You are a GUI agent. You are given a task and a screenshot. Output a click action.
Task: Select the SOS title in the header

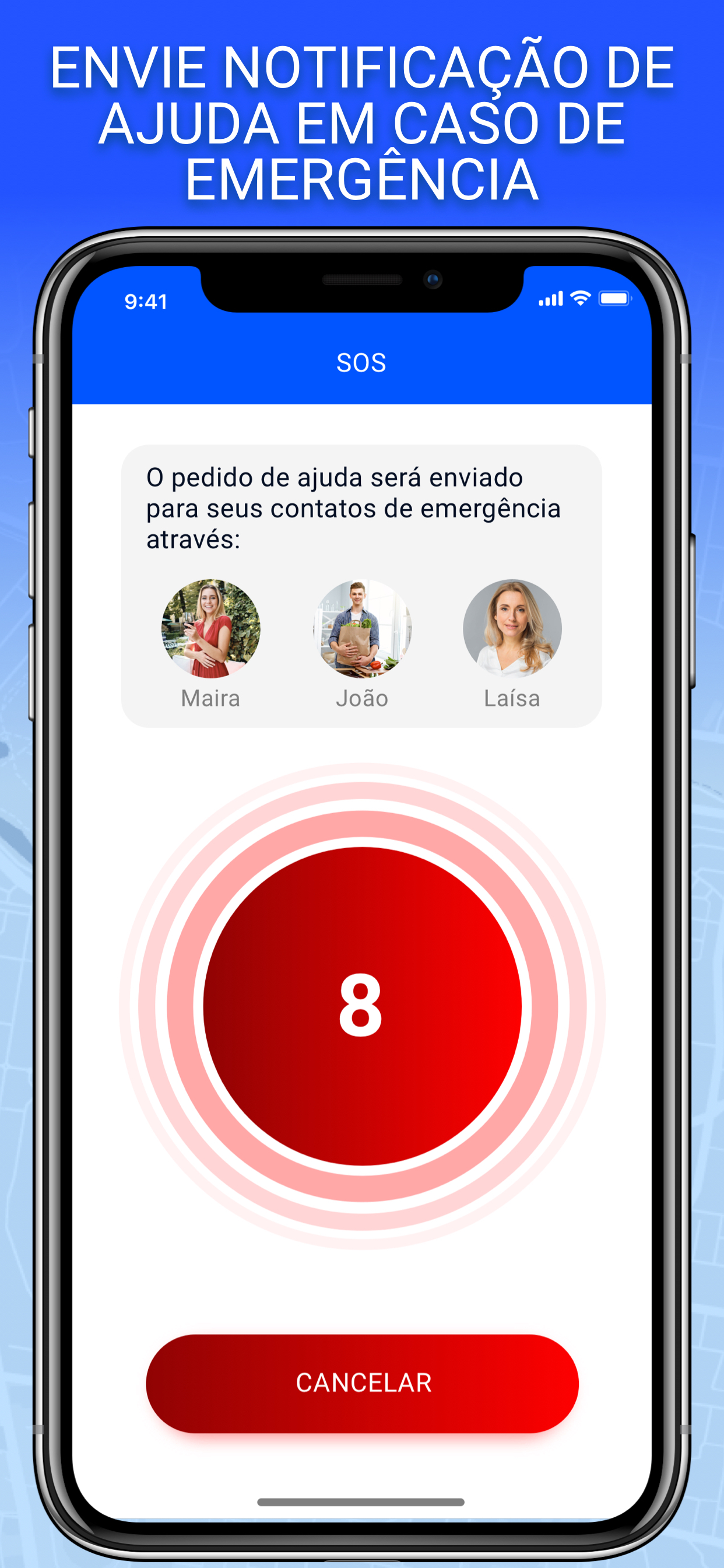(x=362, y=360)
